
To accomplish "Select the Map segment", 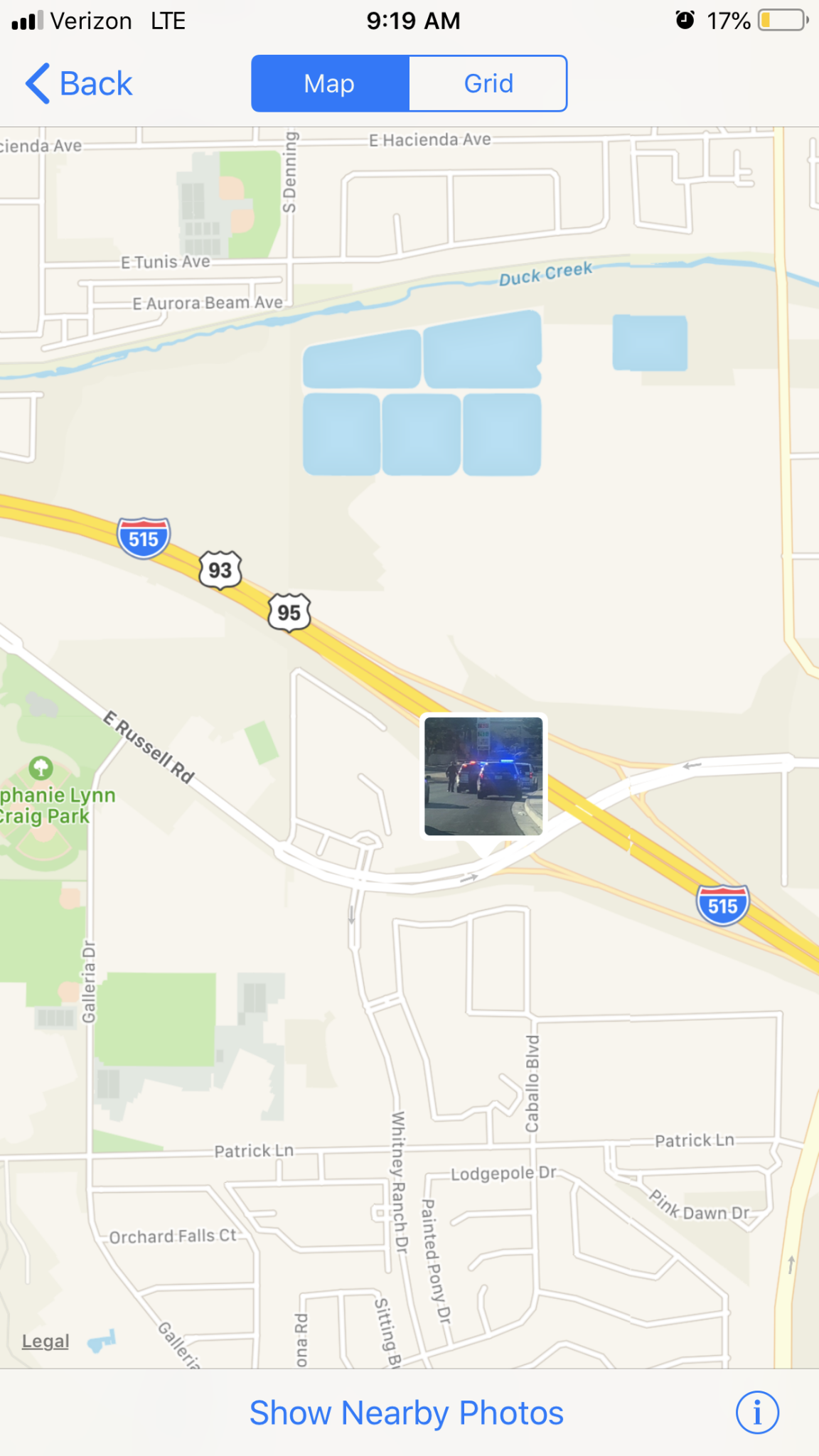I will [x=330, y=84].
